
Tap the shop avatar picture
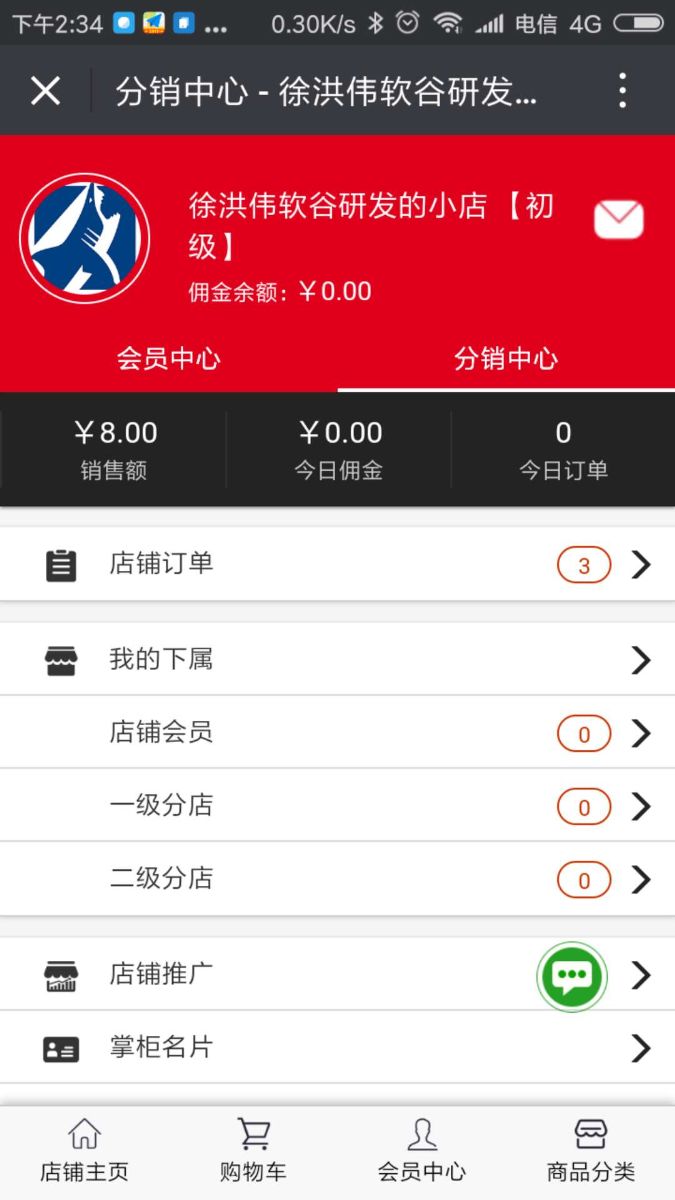[85, 238]
